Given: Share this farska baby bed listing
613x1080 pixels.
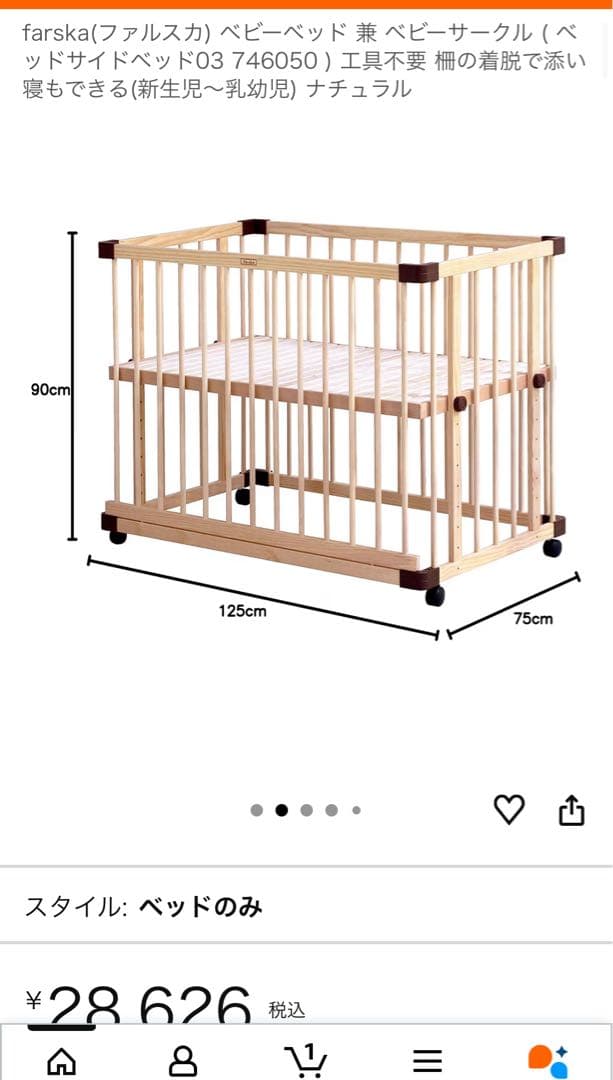Looking at the screenshot, I should pyautogui.click(x=571, y=810).
